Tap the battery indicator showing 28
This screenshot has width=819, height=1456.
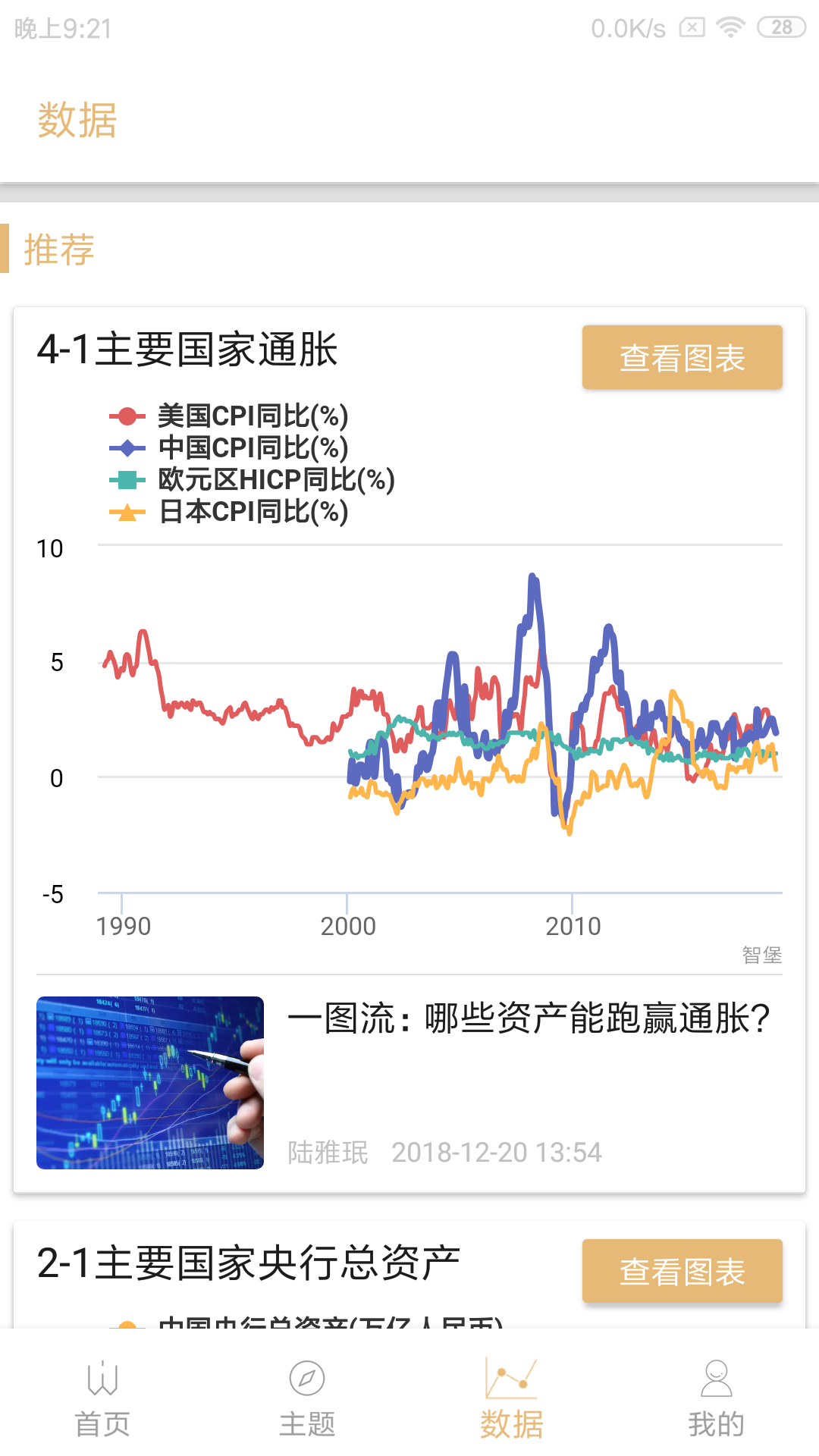point(780,27)
